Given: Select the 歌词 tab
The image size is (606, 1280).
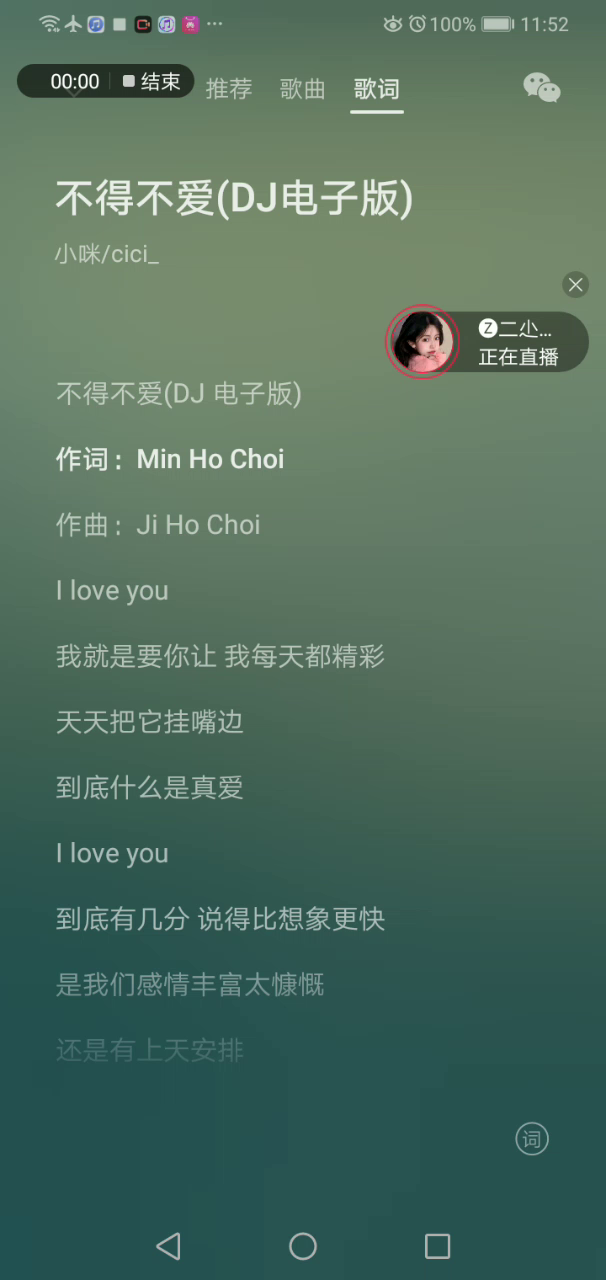Looking at the screenshot, I should pyautogui.click(x=376, y=89).
